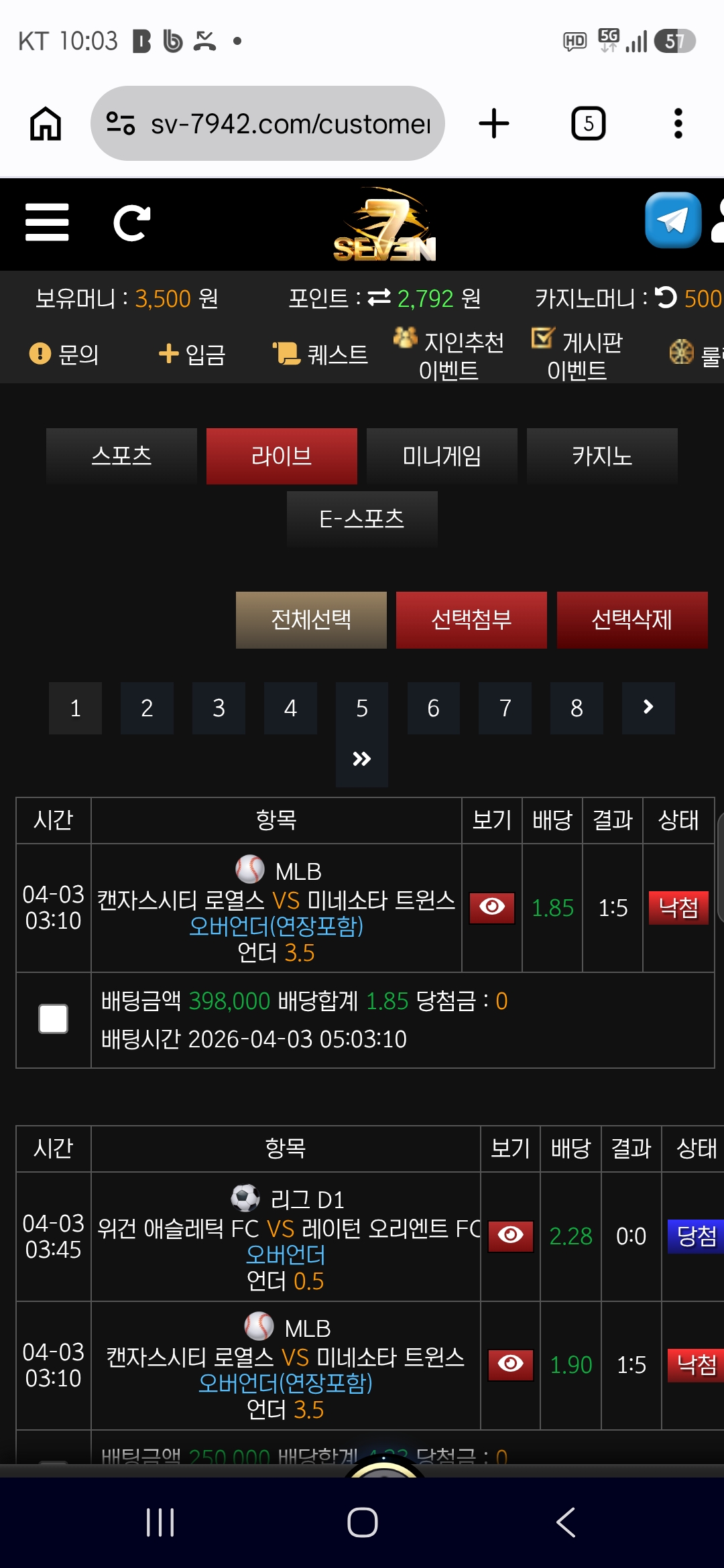Open the hamburger side menu
Image resolution: width=724 pixels, height=1568 pixels.
[x=47, y=222]
